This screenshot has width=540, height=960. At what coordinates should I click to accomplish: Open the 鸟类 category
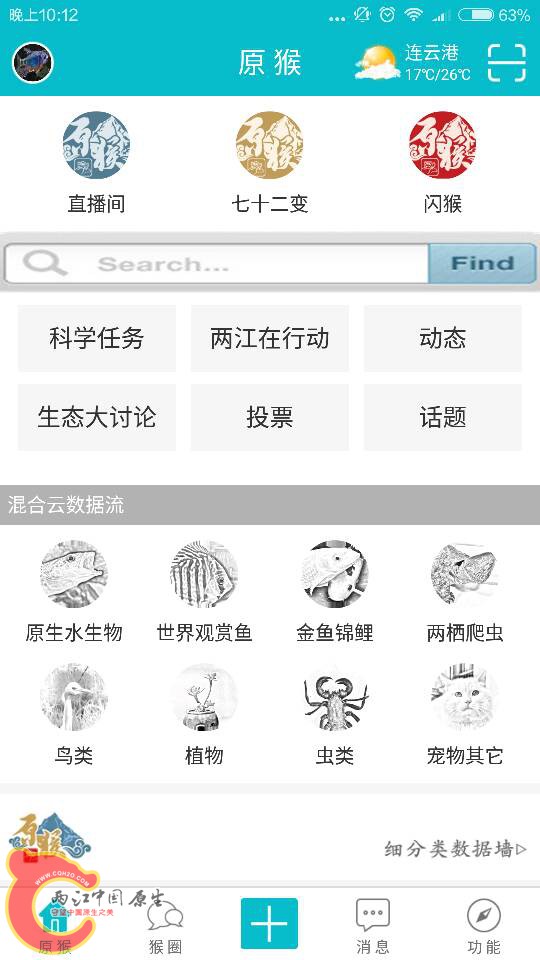[74, 714]
